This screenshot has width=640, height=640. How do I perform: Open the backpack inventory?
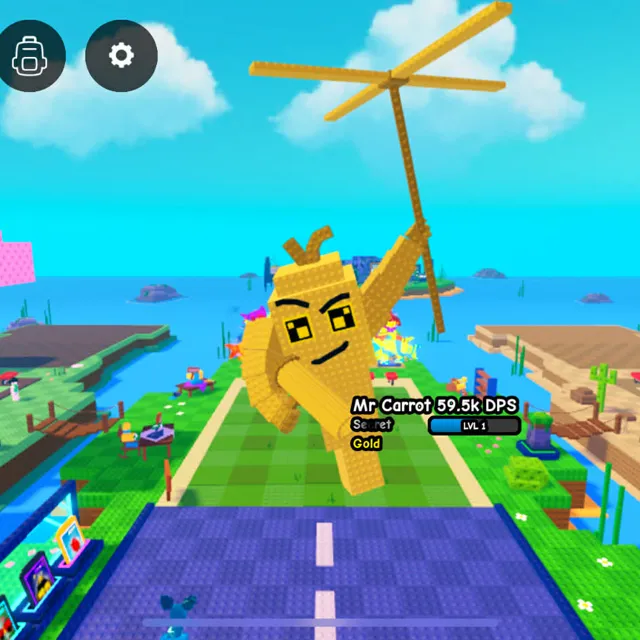(x=28, y=56)
